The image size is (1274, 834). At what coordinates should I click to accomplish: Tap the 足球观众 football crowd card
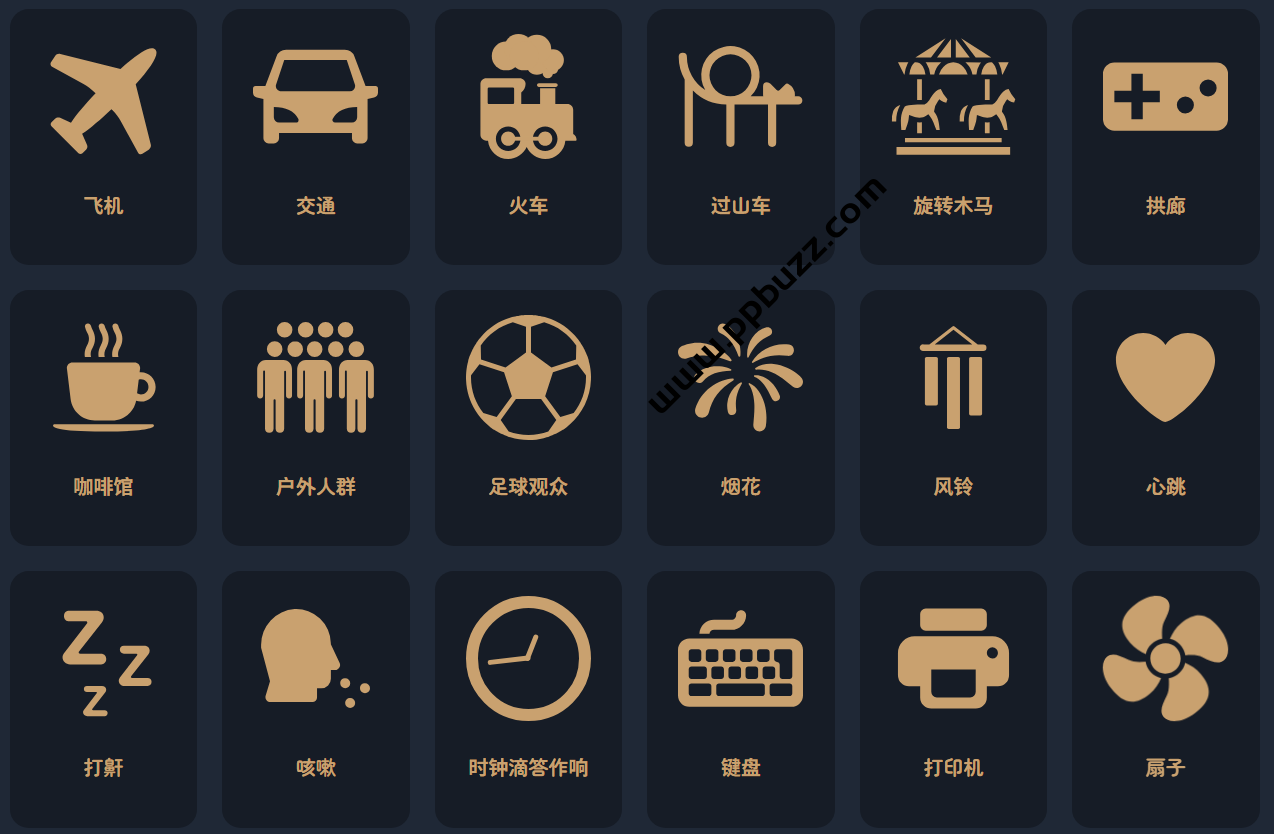click(x=528, y=418)
